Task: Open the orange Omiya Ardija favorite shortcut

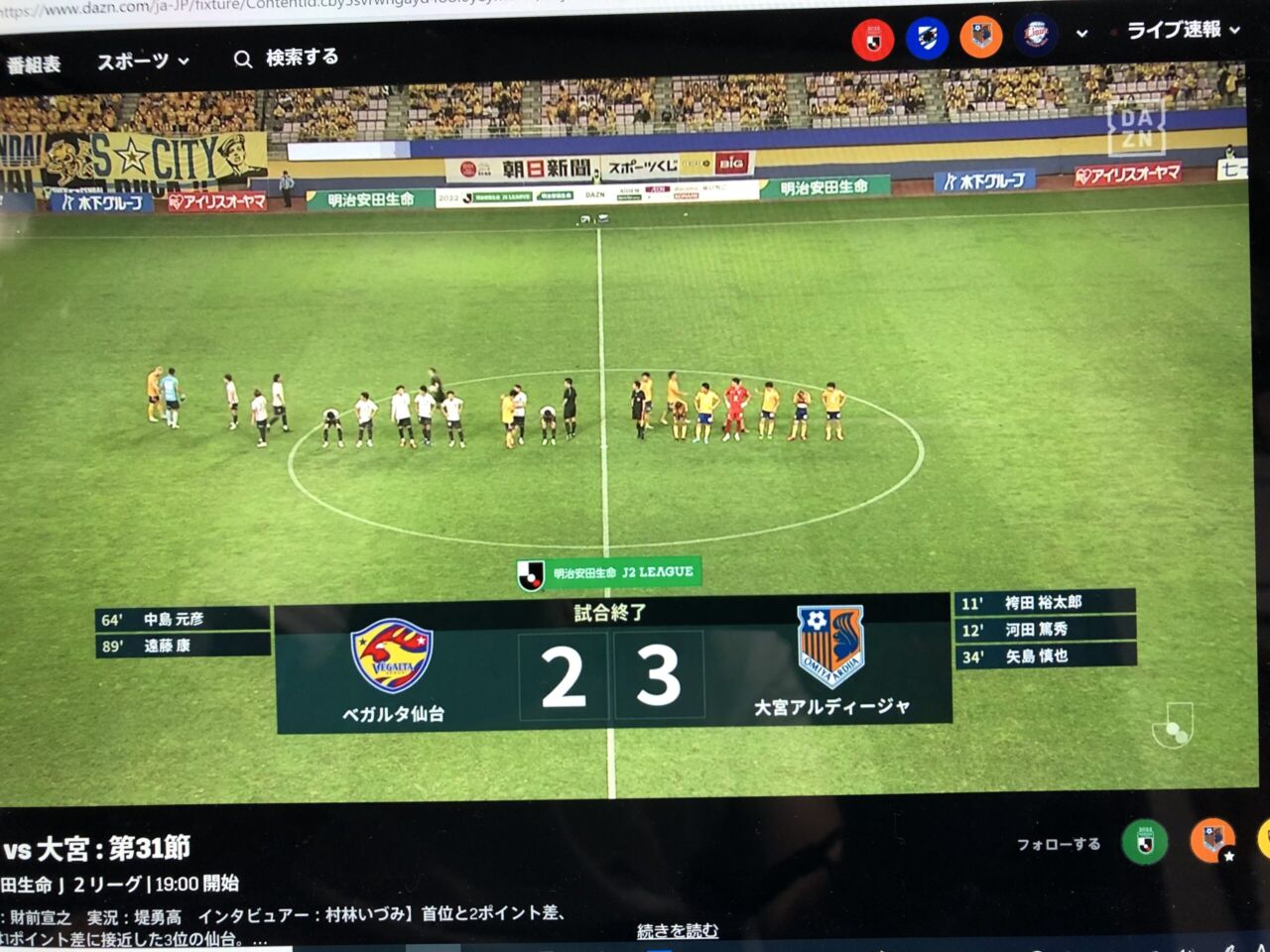Action: [x=981, y=38]
